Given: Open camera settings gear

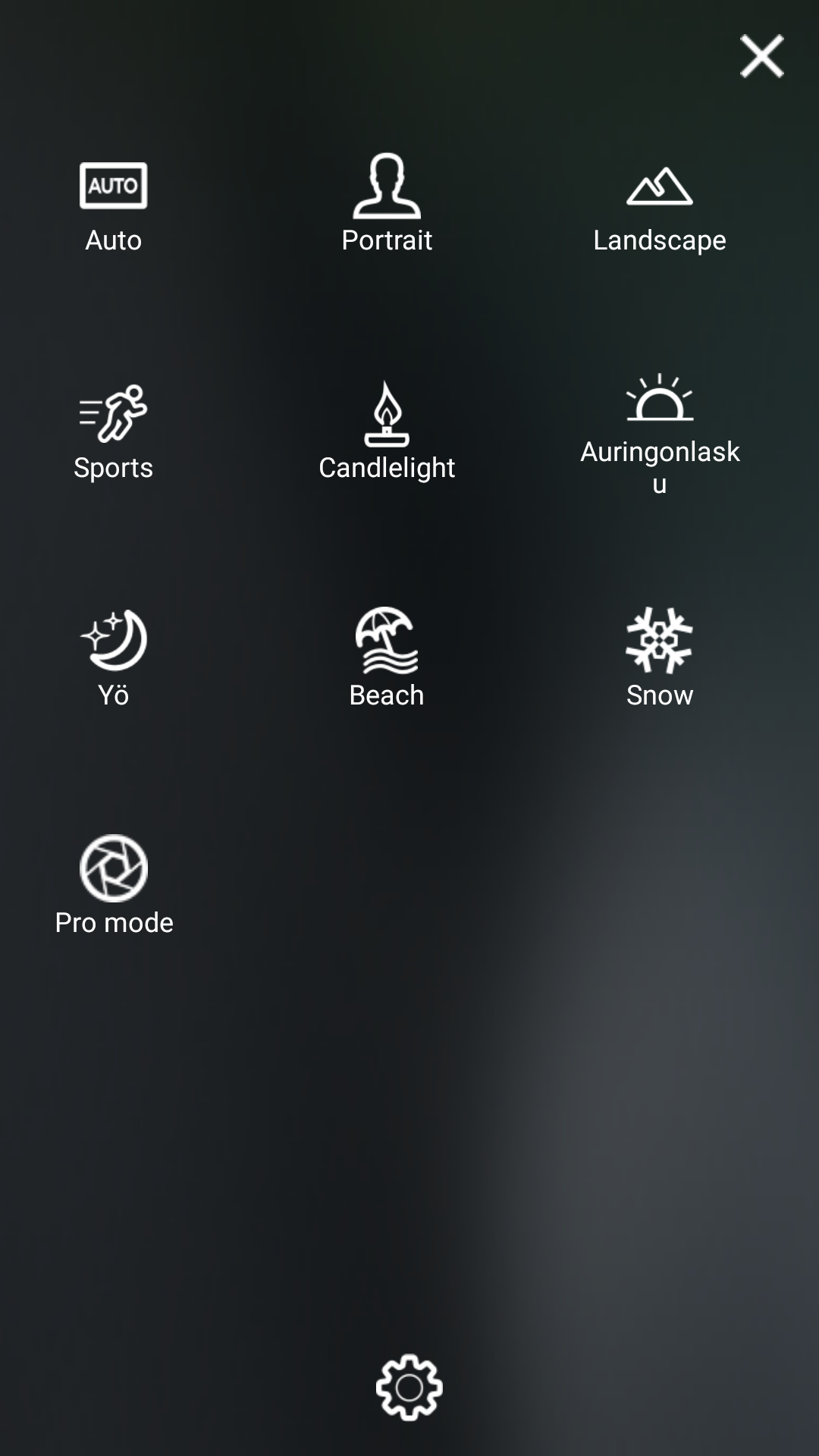Looking at the screenshot, I should [x=409, y=1387].
